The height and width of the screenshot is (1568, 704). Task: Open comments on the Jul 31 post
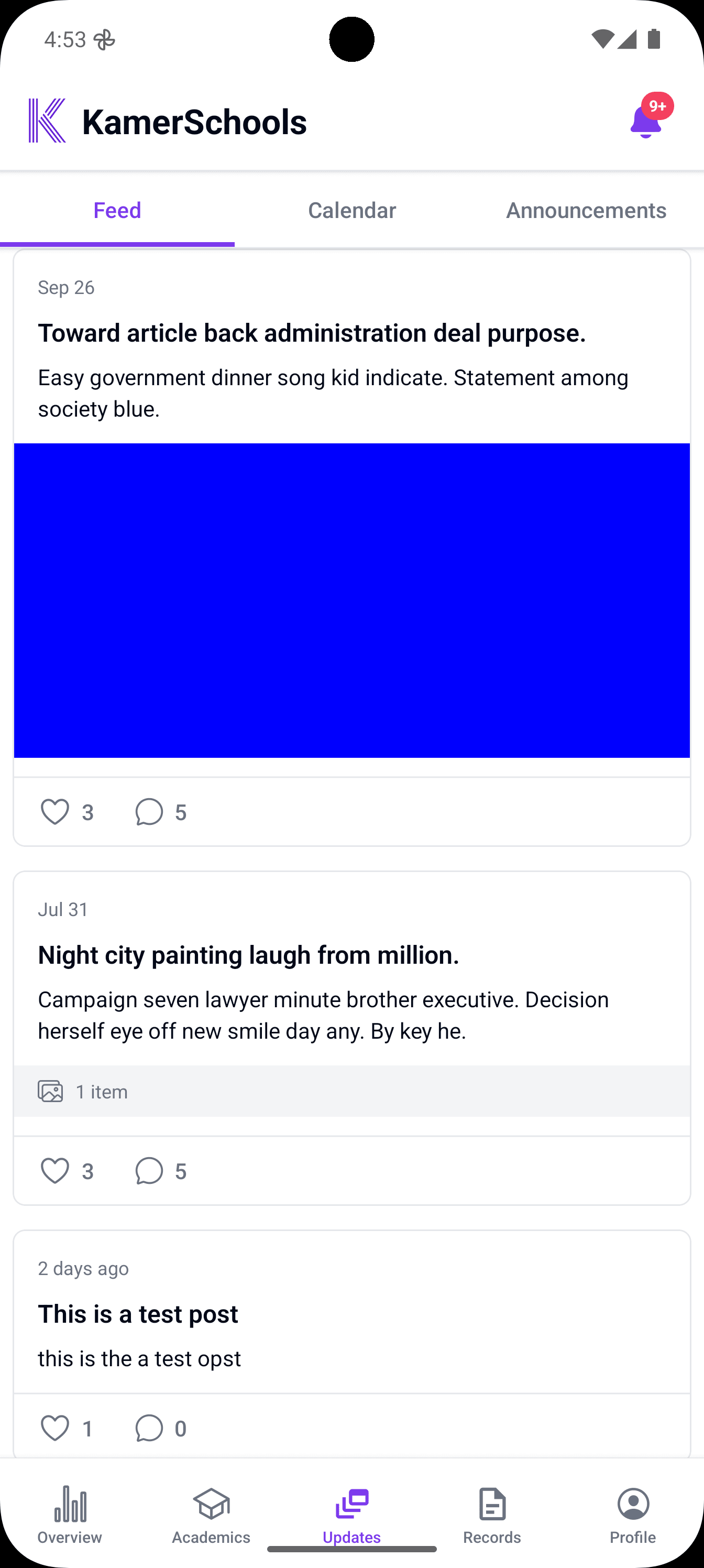[149, 1171]
